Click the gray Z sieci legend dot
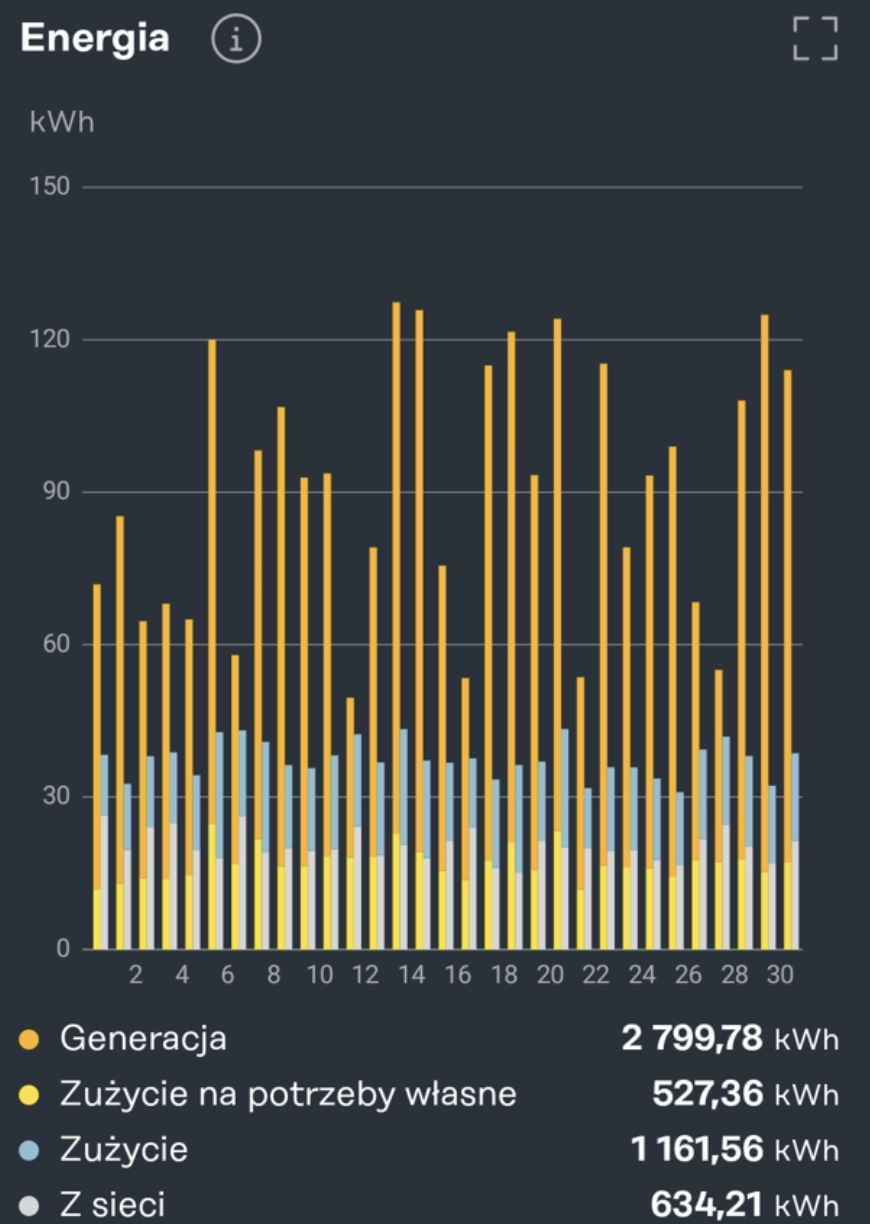Image resolution: width=870 pixels, height=1224 pixels. click(x=30, y=1205)
